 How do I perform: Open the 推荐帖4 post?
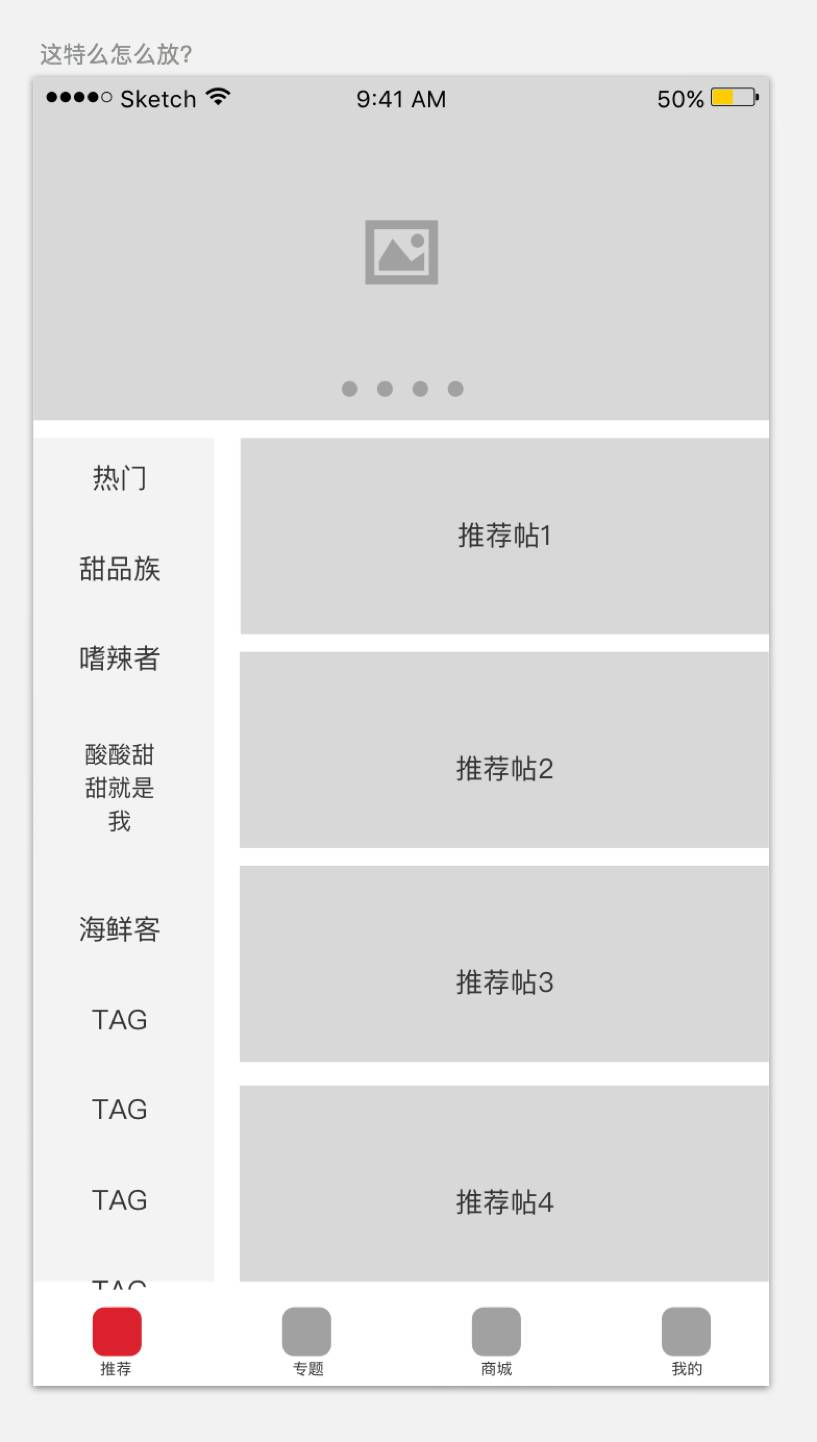[504, 1201]
